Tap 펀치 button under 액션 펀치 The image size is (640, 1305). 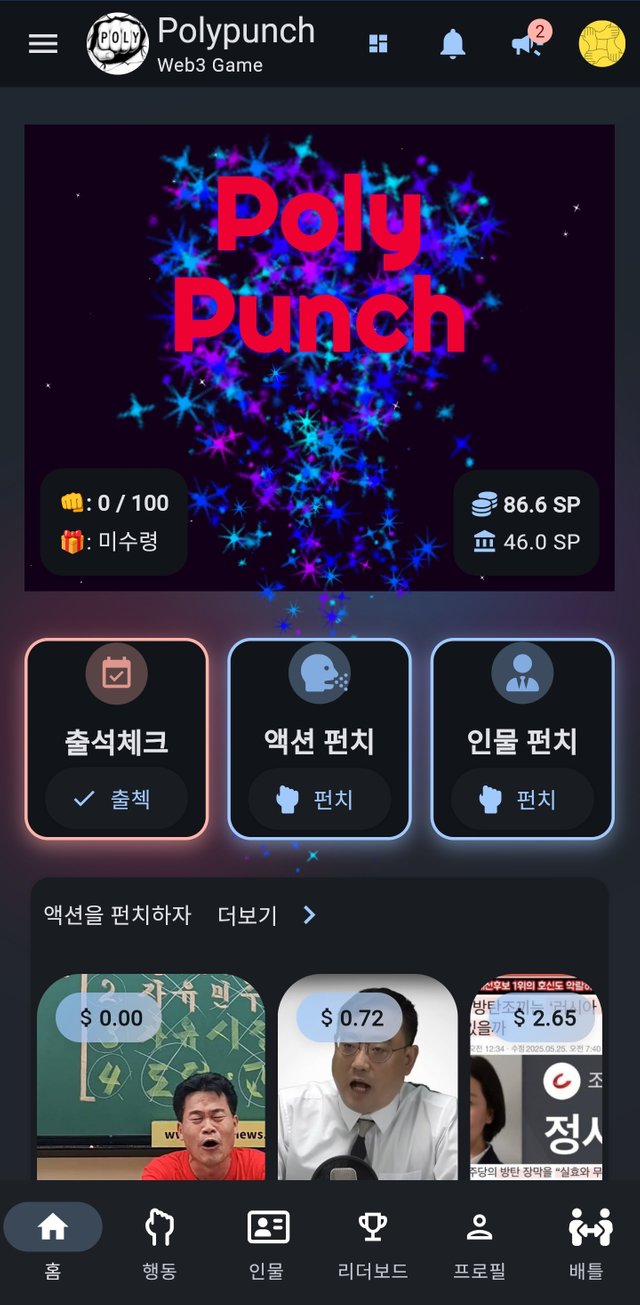coord(319,799)
